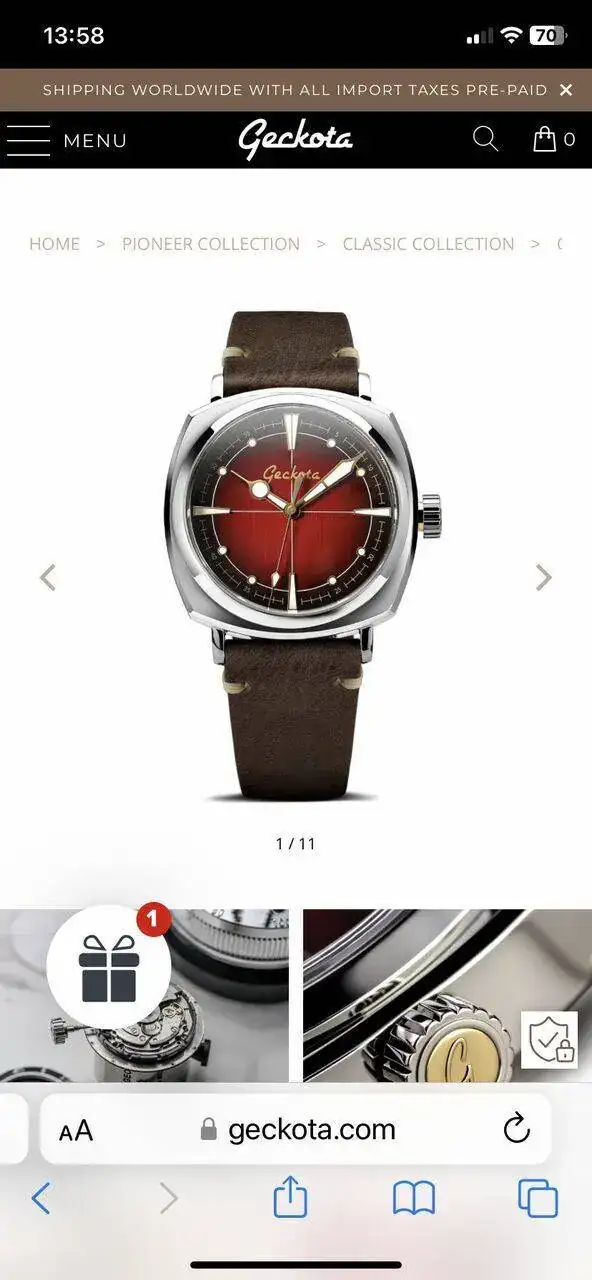Open the shopping bag
Screen dimensions: 592x1280
coord(555,139)
